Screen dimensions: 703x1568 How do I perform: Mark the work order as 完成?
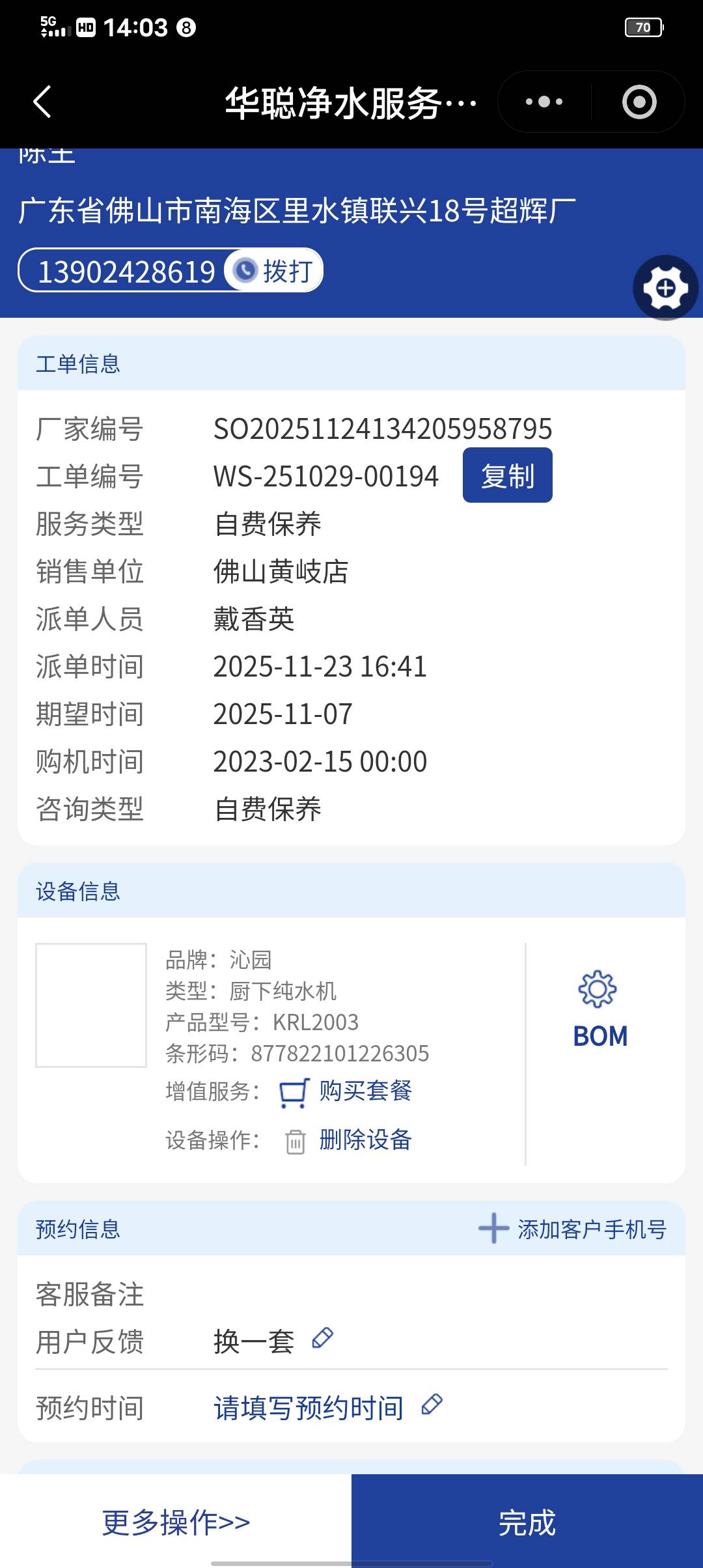click(x=527, y=1522)
